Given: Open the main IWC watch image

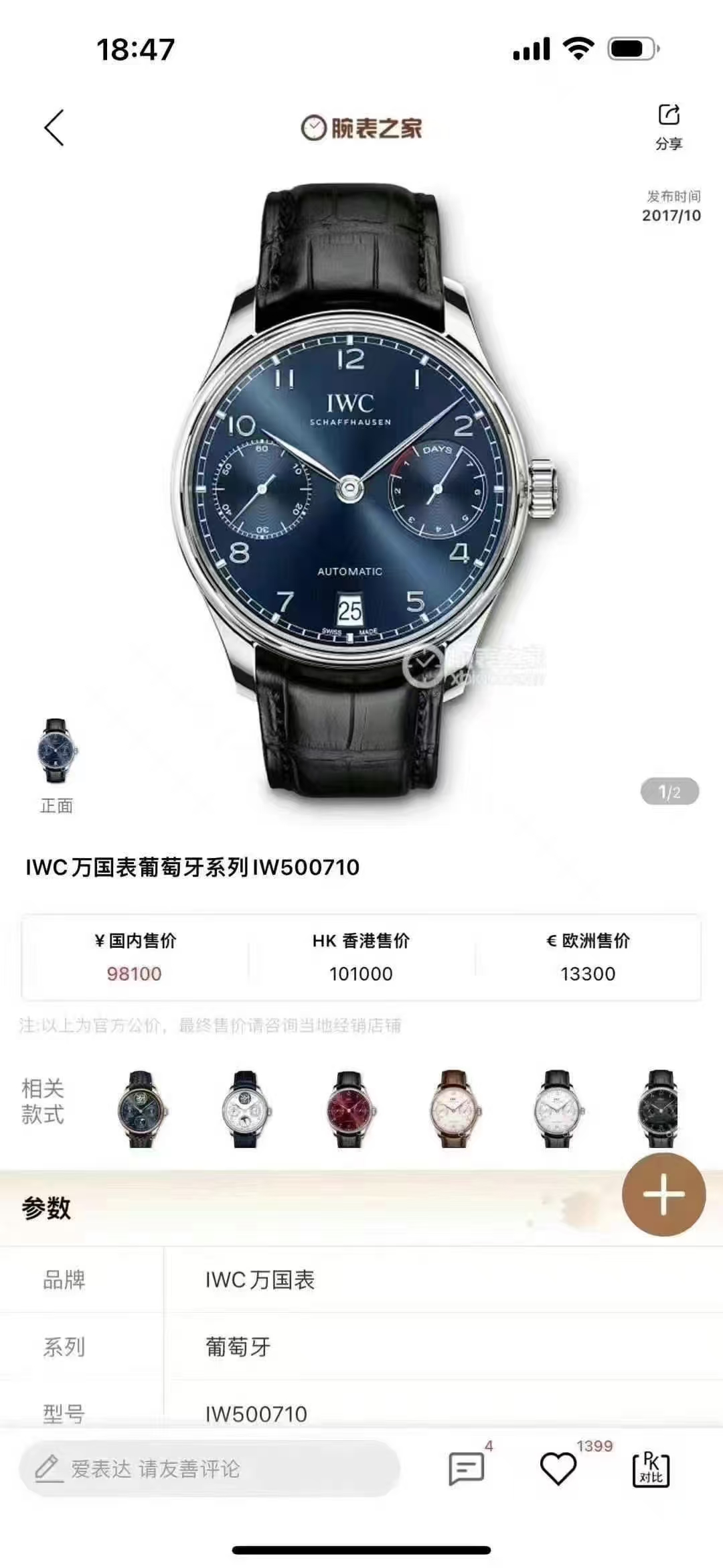Looking at the screenshot, I should [x=361, y=492].
